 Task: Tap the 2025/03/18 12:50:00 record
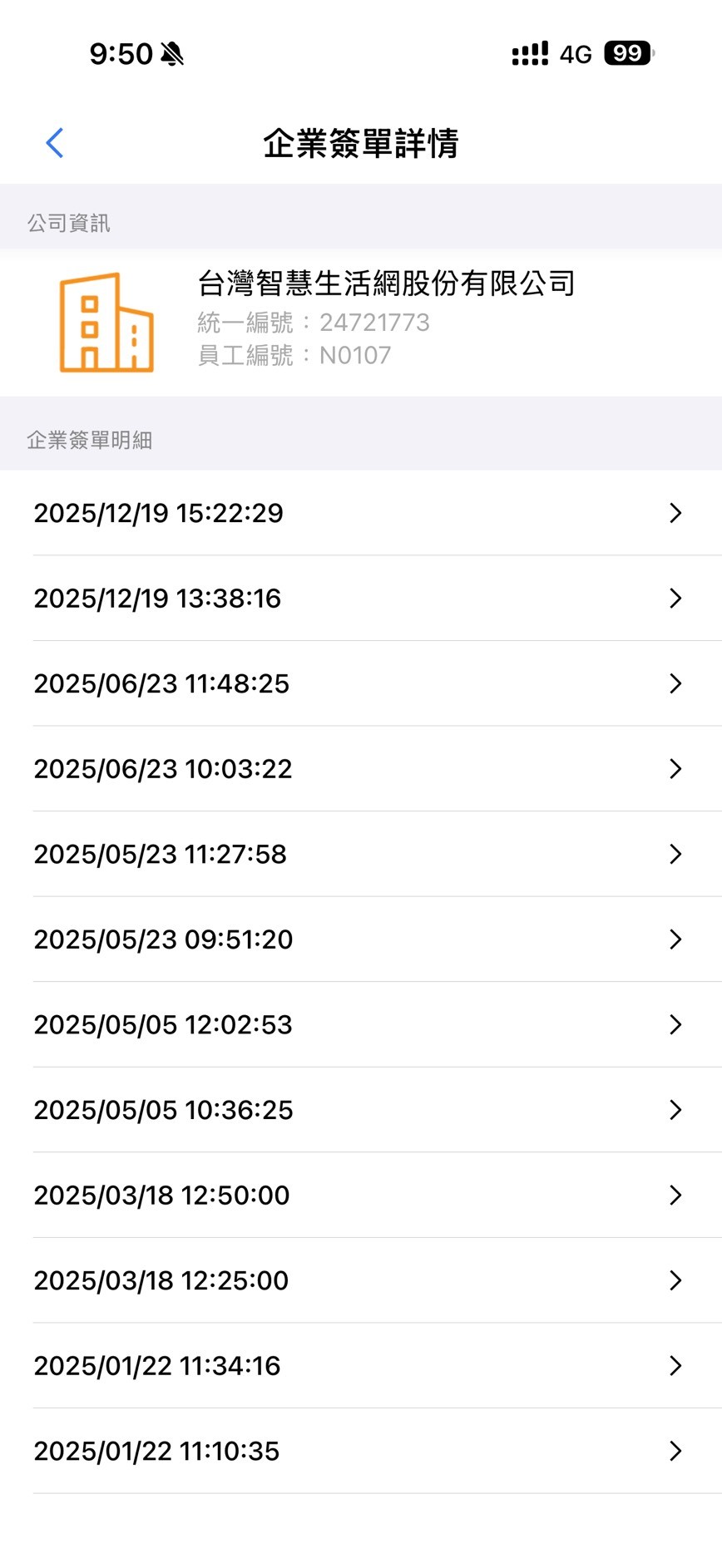[x=361, y=1195]
